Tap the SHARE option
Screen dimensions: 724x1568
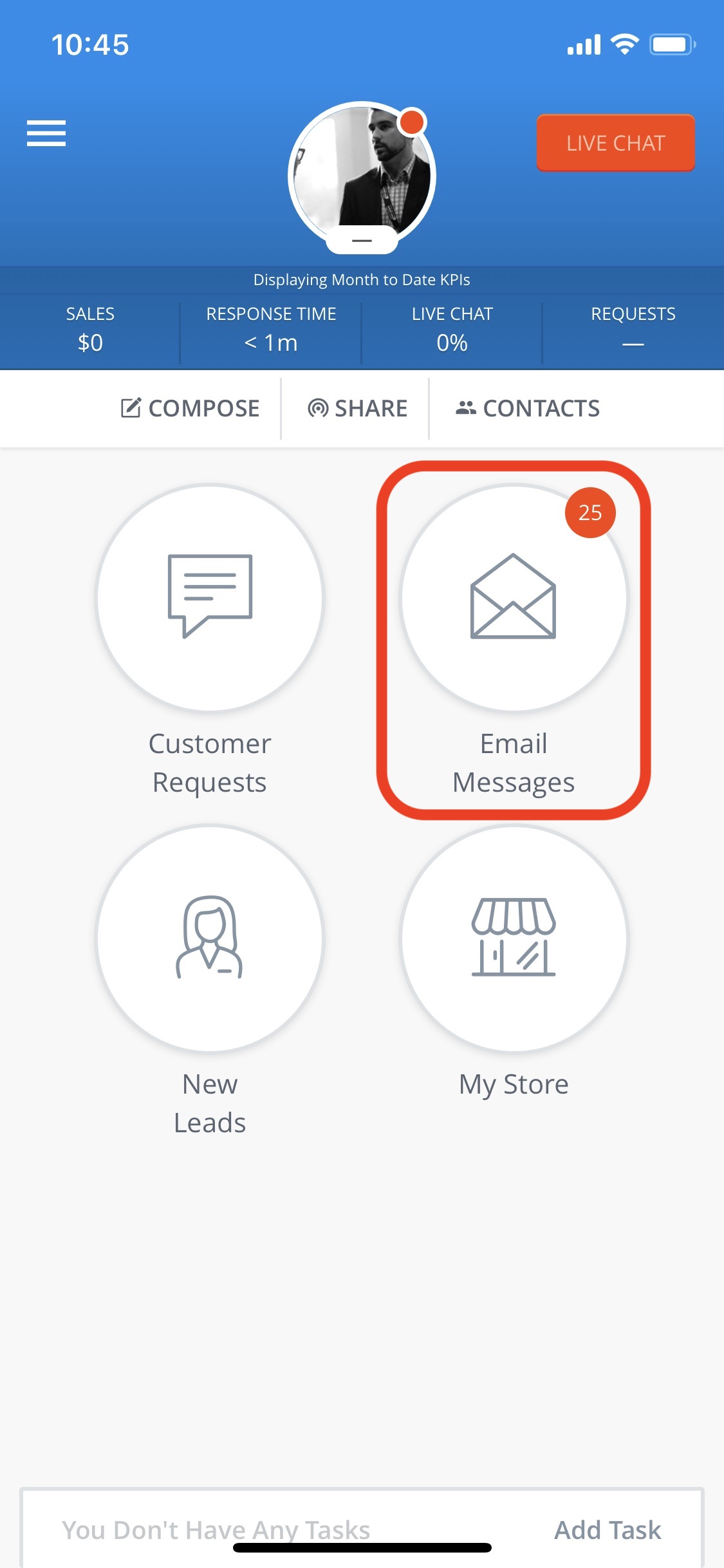tap(358, 408)
